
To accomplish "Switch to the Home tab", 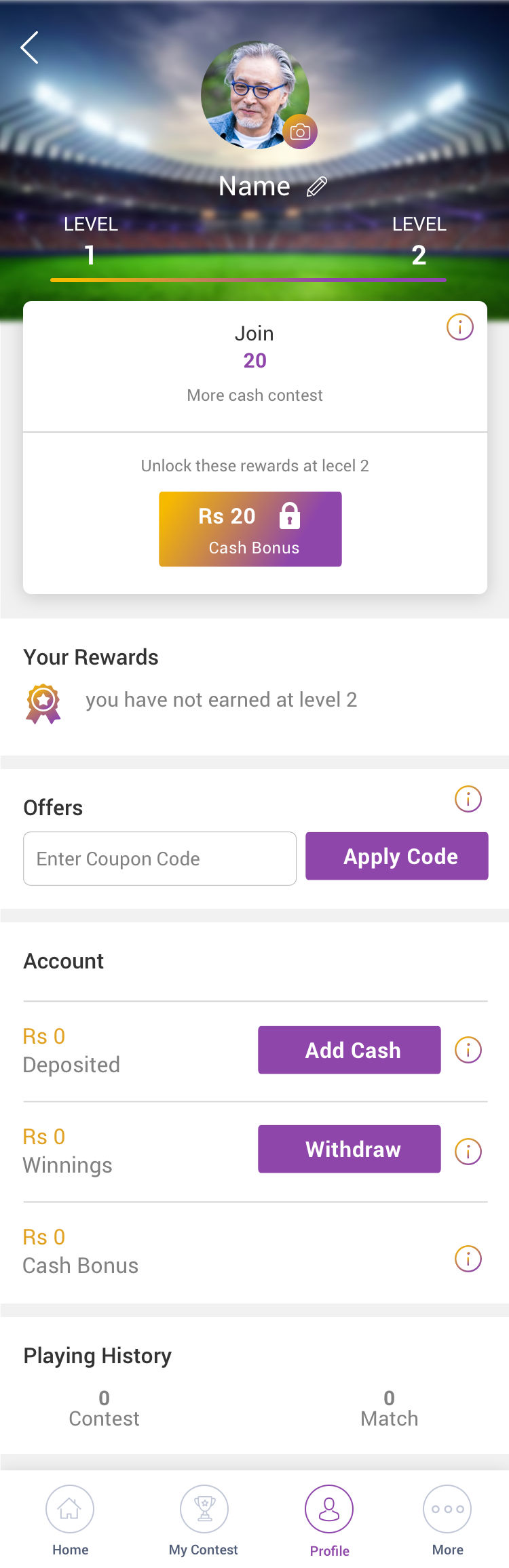I will (70, 1519).
